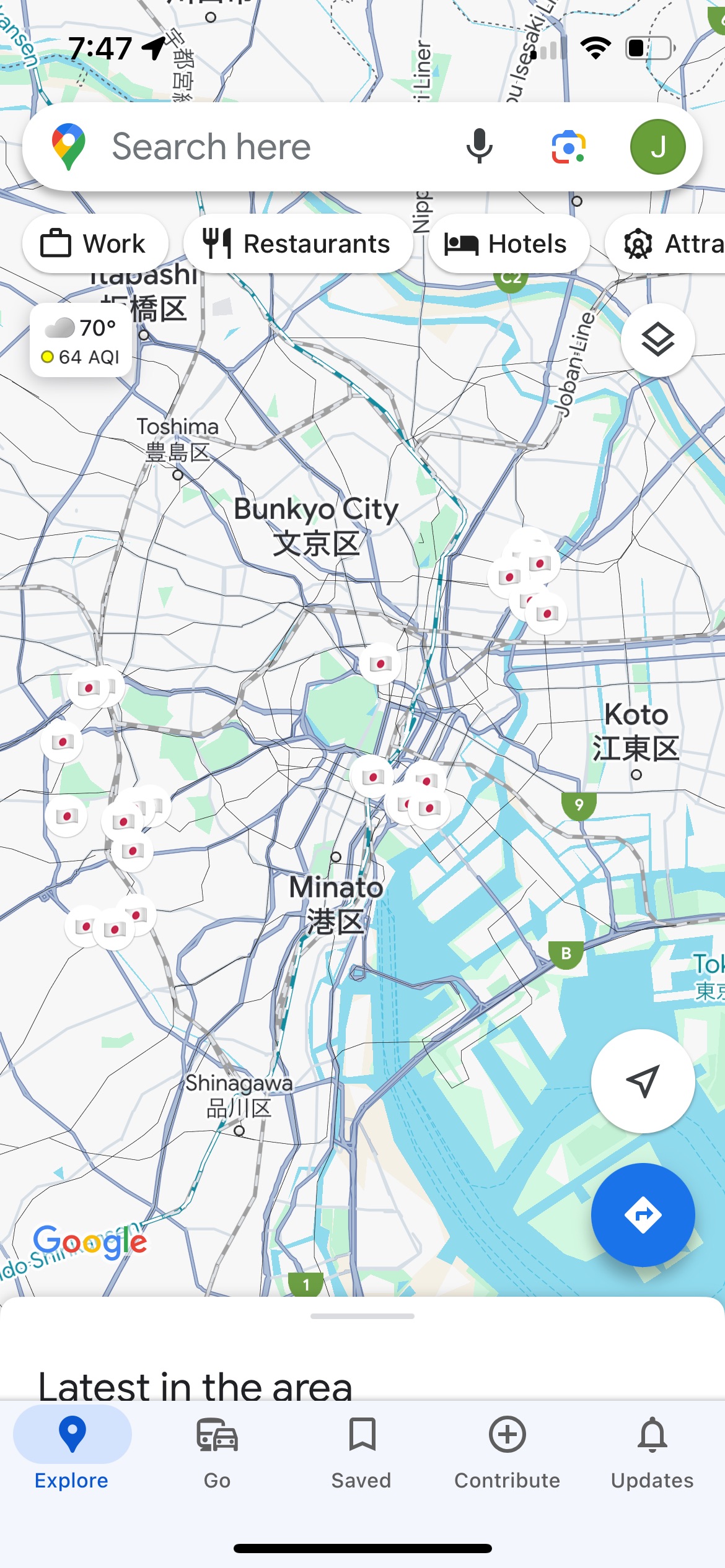Image resolution: width=725 pixels, height=1568 pixels.
Task: Open the blue directions button
Action: pyautogui.click(x=643, y=1215)
